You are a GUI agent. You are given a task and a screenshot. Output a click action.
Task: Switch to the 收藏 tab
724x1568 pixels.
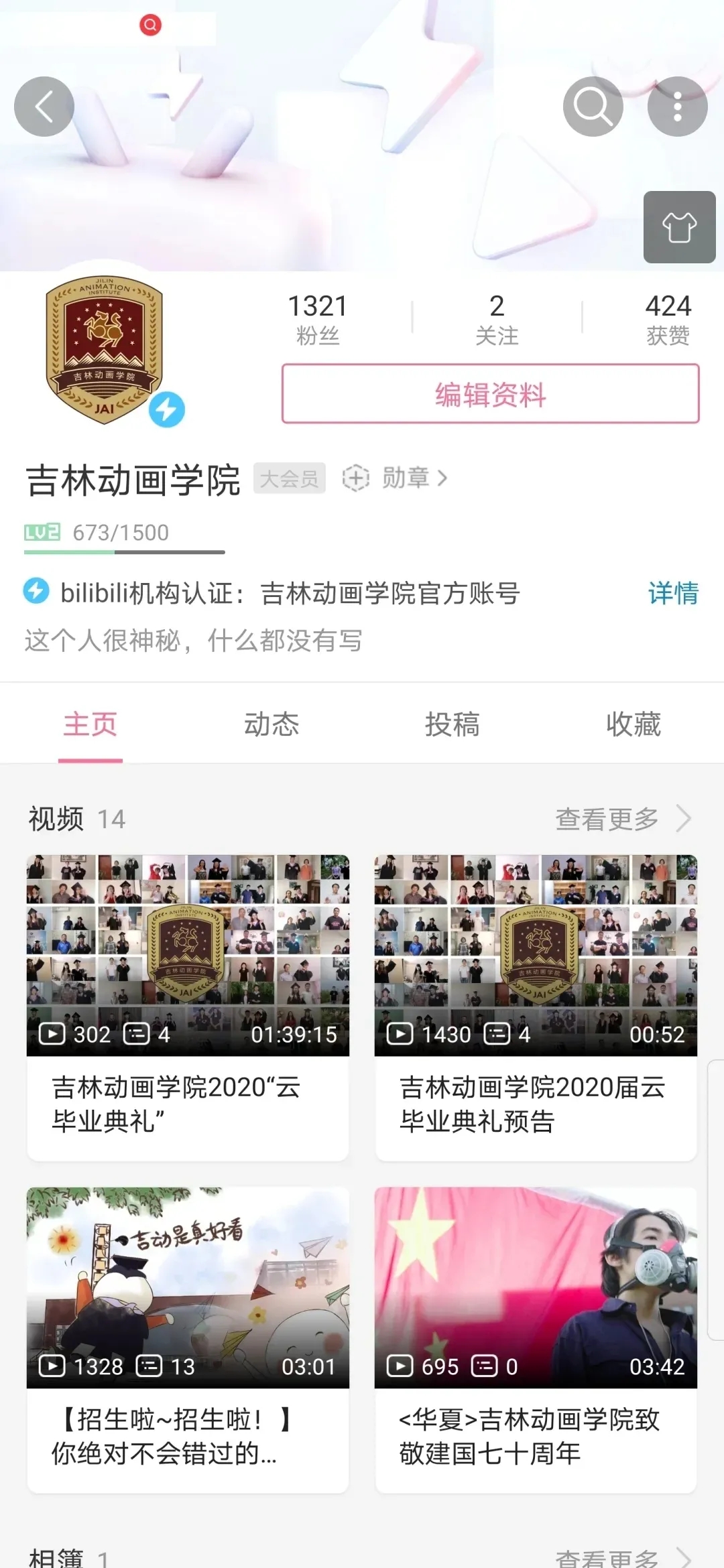click(633, 724)
